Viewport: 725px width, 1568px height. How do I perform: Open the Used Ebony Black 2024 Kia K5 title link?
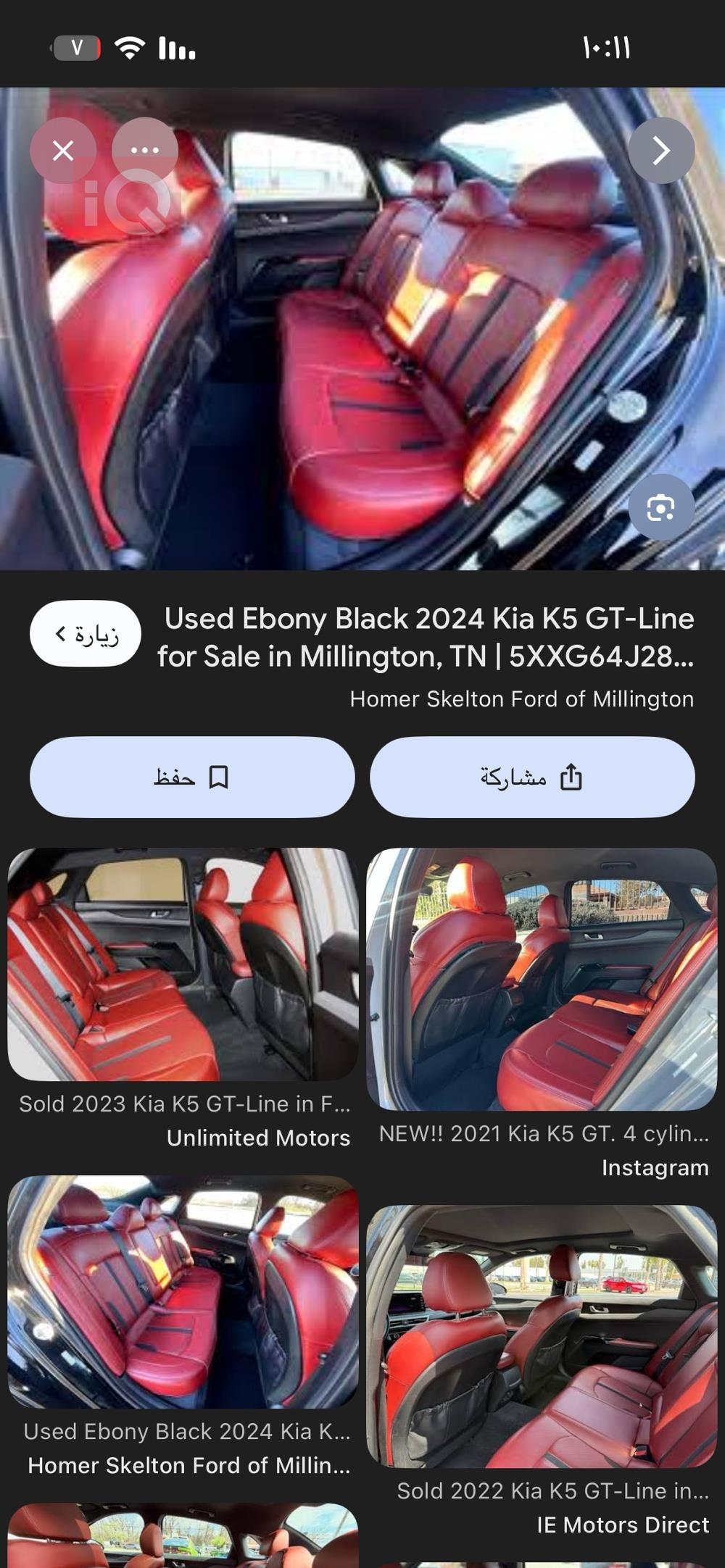tap(426, 638)
